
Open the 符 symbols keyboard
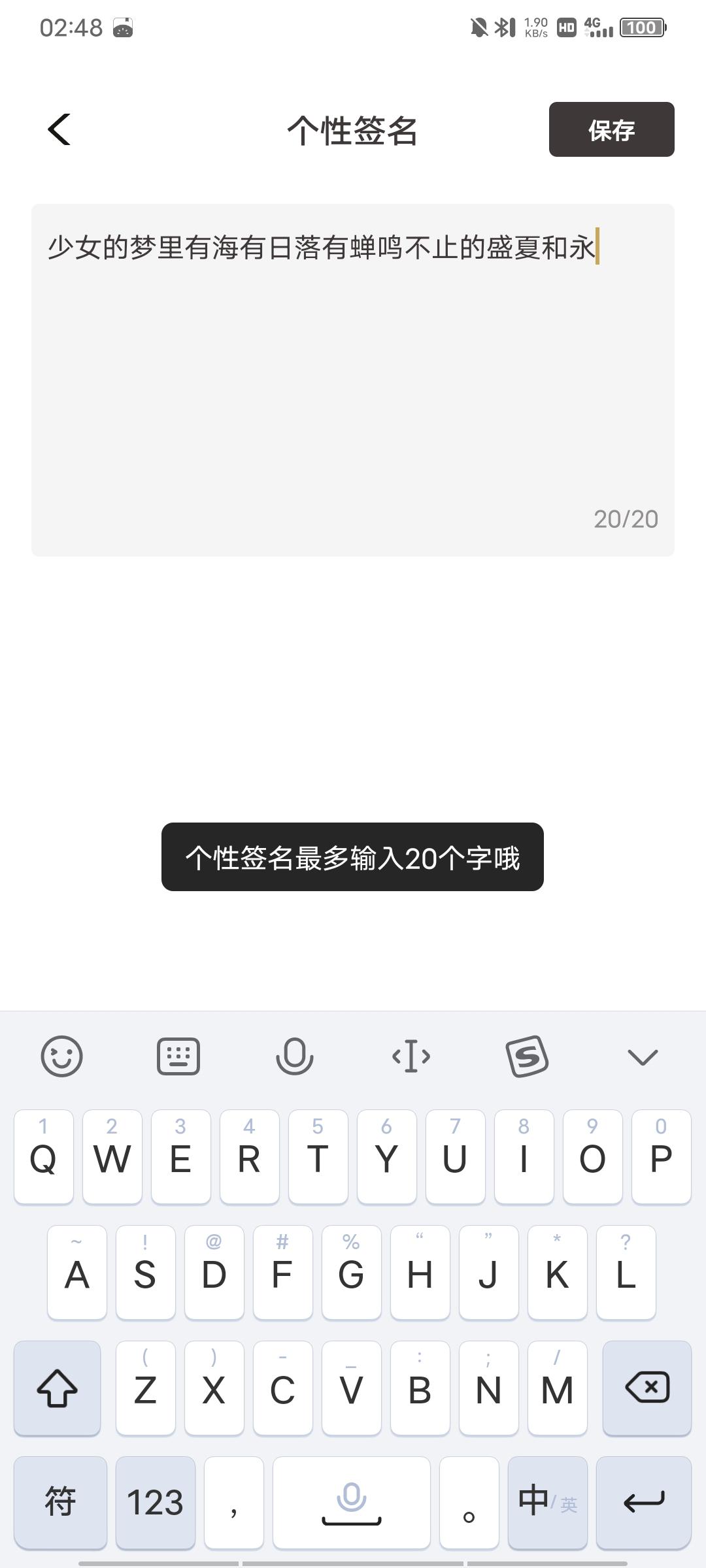tap(60, 1501)
